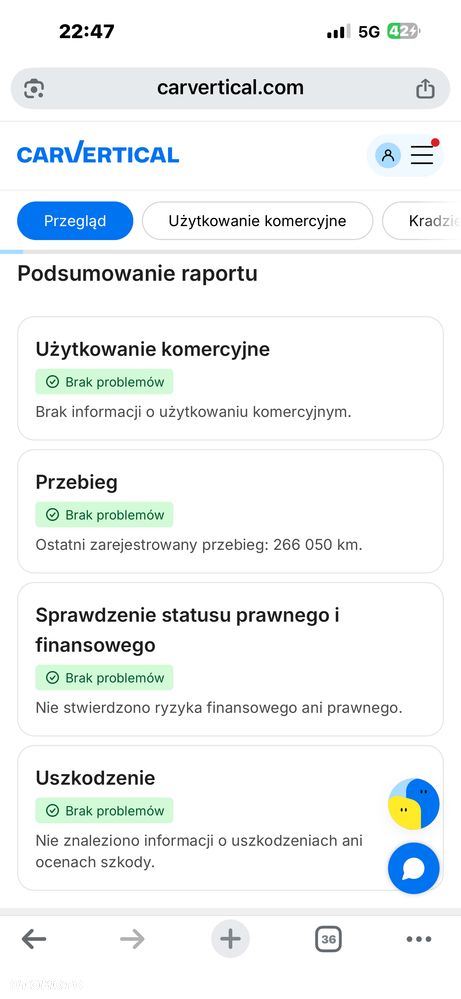Open the camera search icon in the address bar

34,89
